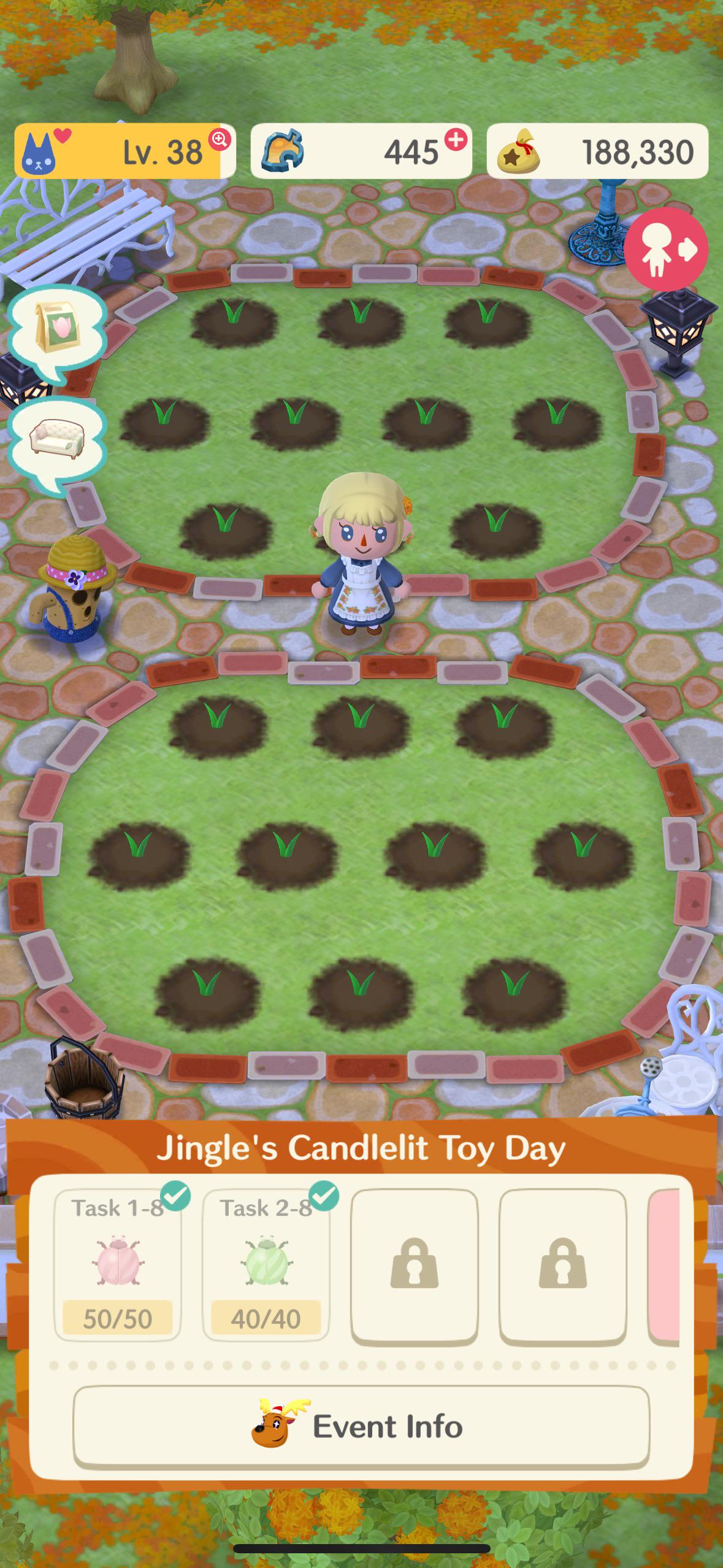Open the Event Info button
The height and width of the screenshot is (1568, 723).
[361, 1426]
